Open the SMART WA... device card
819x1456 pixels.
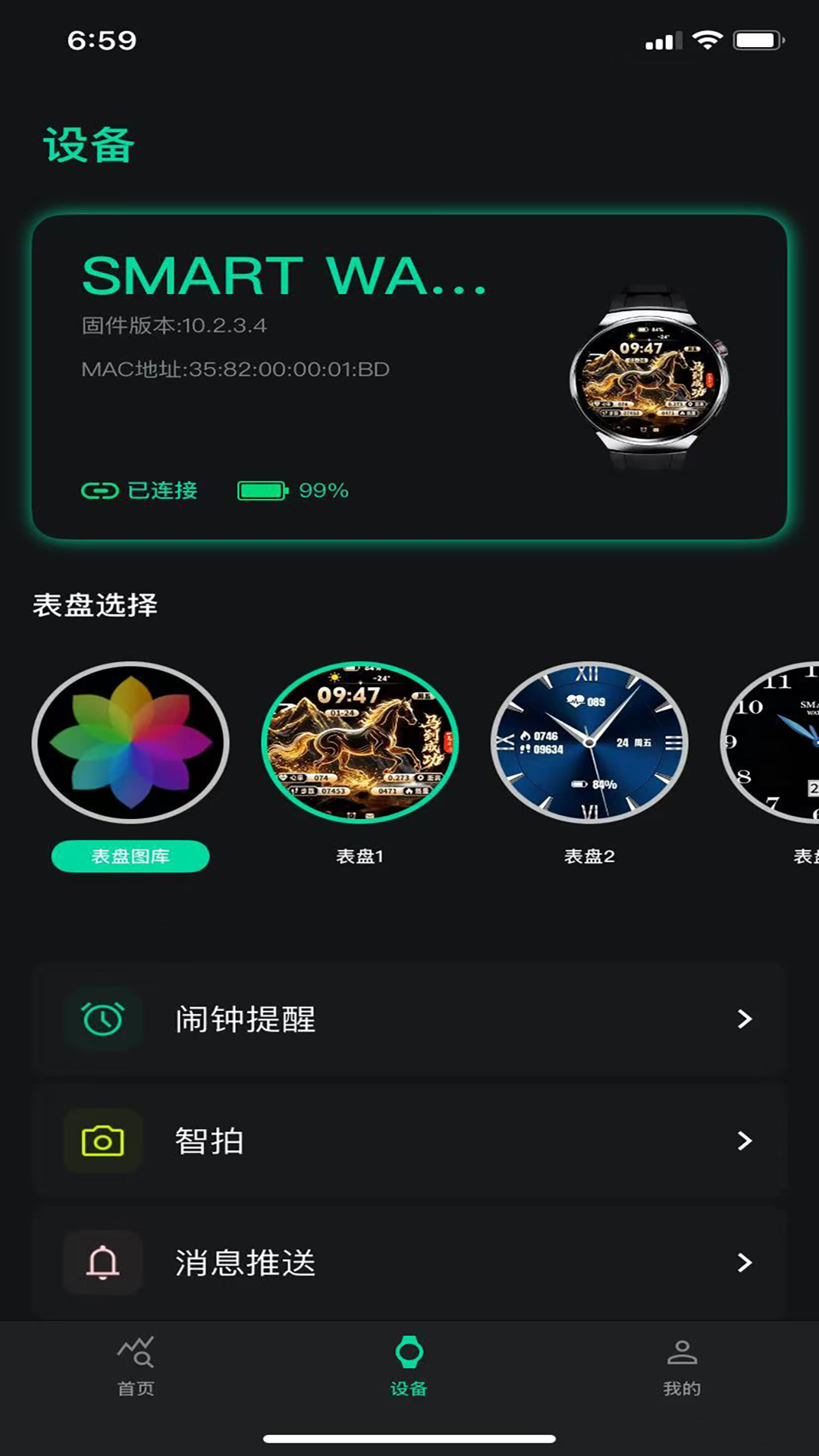(x=409, y=377)
